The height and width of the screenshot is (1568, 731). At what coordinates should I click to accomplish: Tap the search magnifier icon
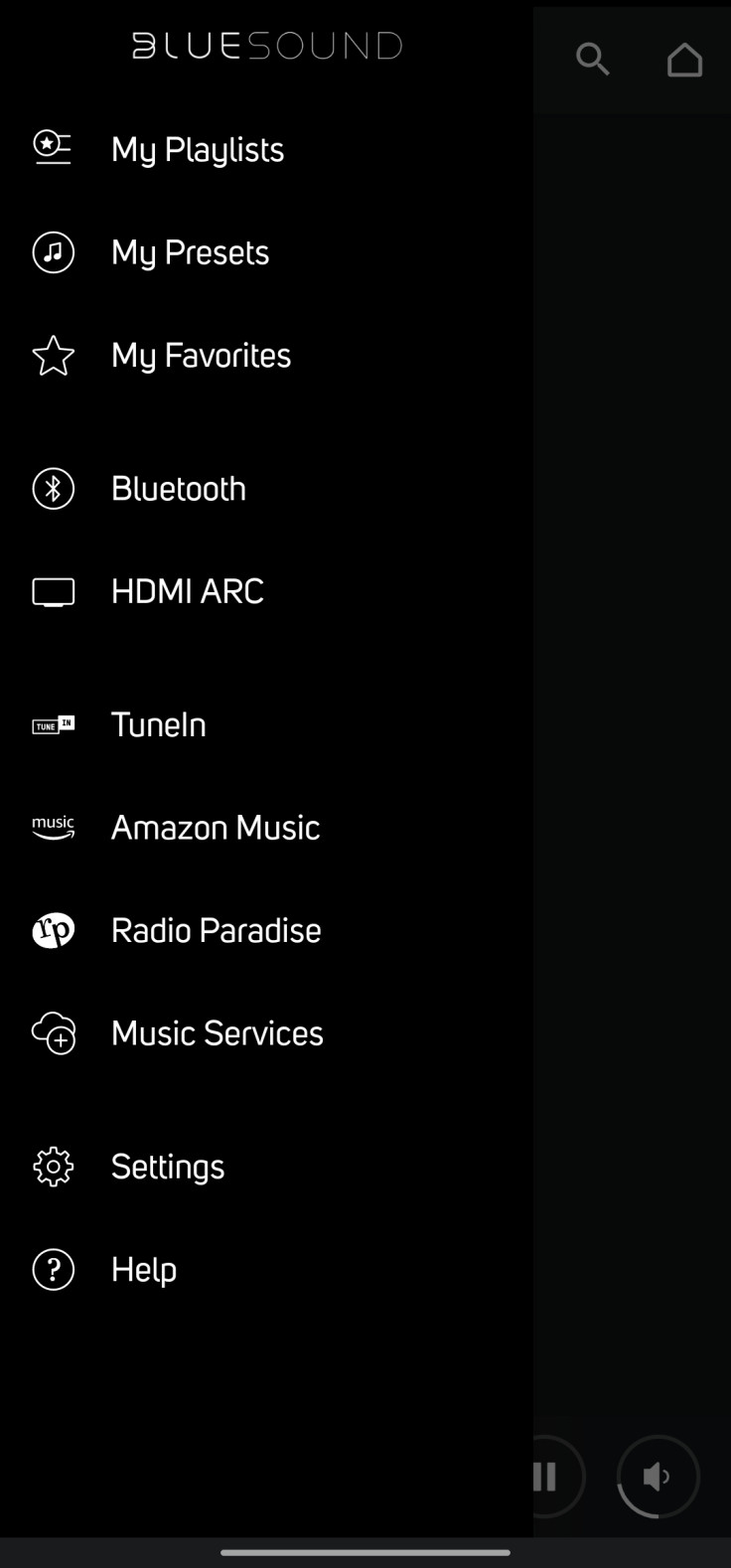pos(592,60)
